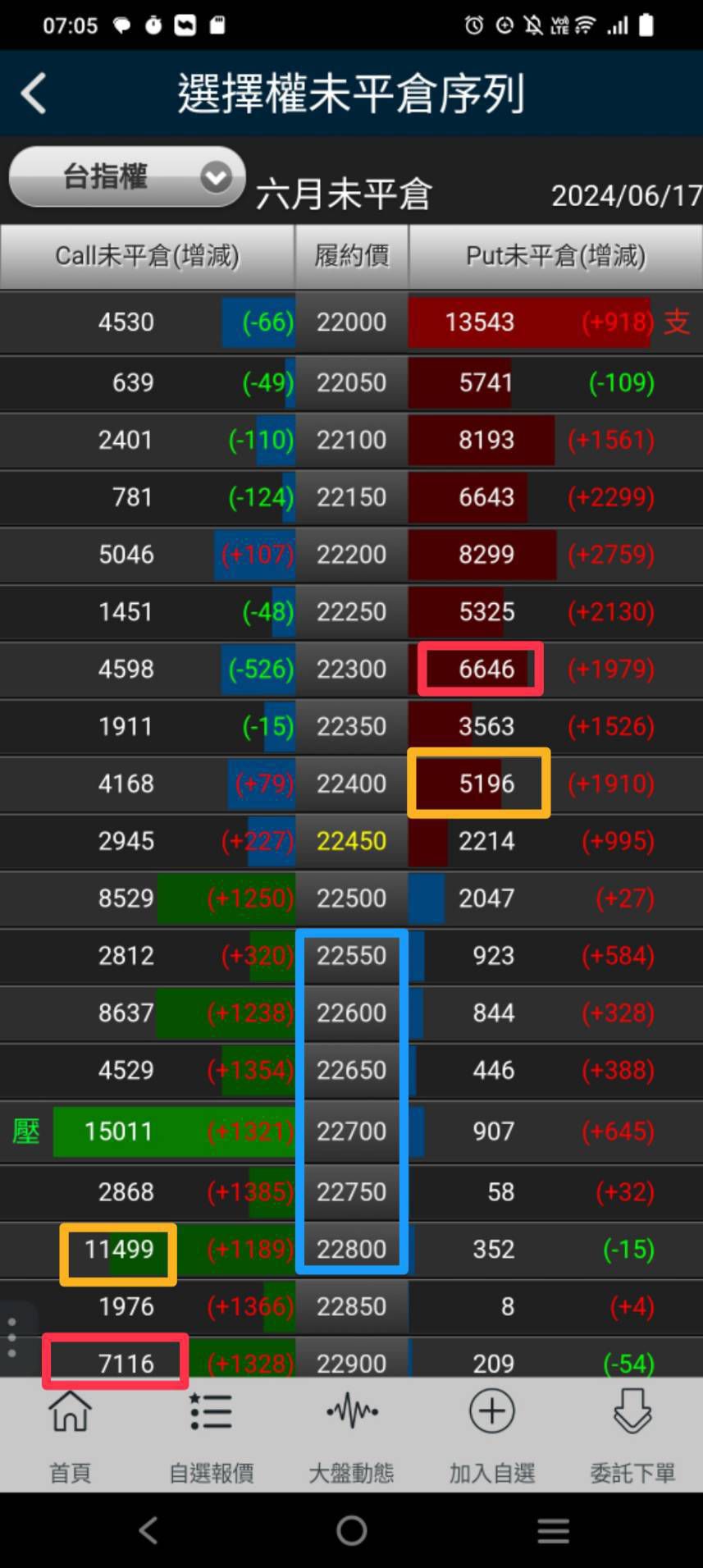Image resolution: width=703 pixels, height=1568 pixels.
Task: Switch to 大盤動態 market trends
Action: [x=351, y=1437]
